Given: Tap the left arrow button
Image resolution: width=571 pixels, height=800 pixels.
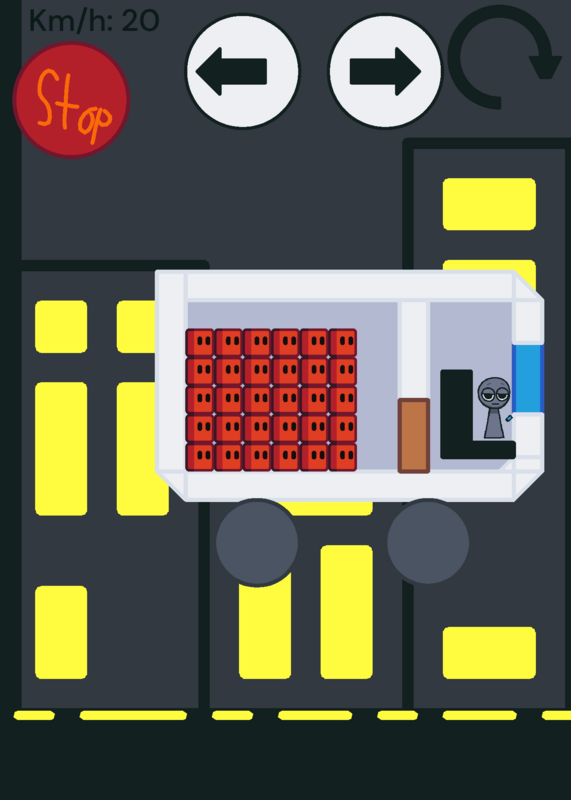Looking at the screenshot, I should pos(242,71).
